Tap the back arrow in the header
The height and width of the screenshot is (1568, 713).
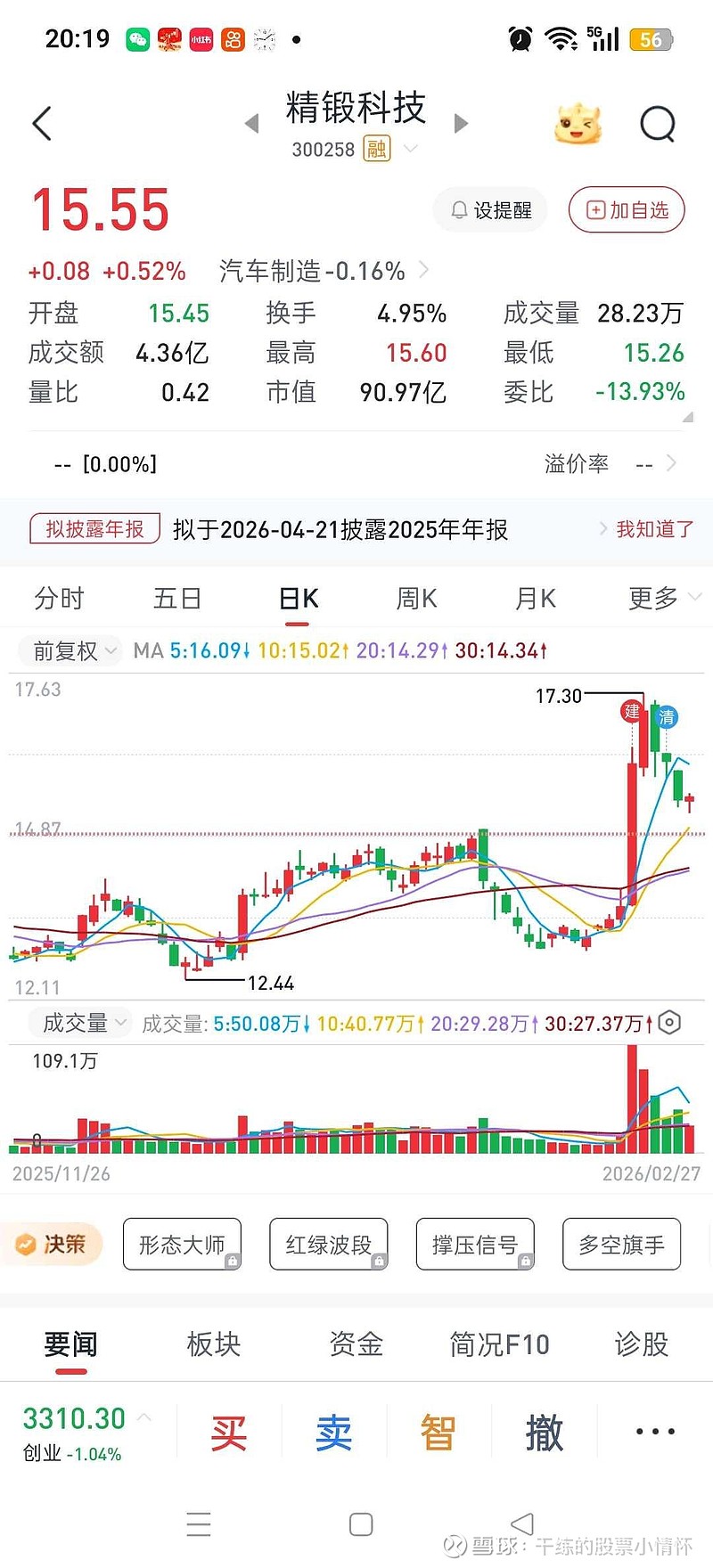pos(41,123)
